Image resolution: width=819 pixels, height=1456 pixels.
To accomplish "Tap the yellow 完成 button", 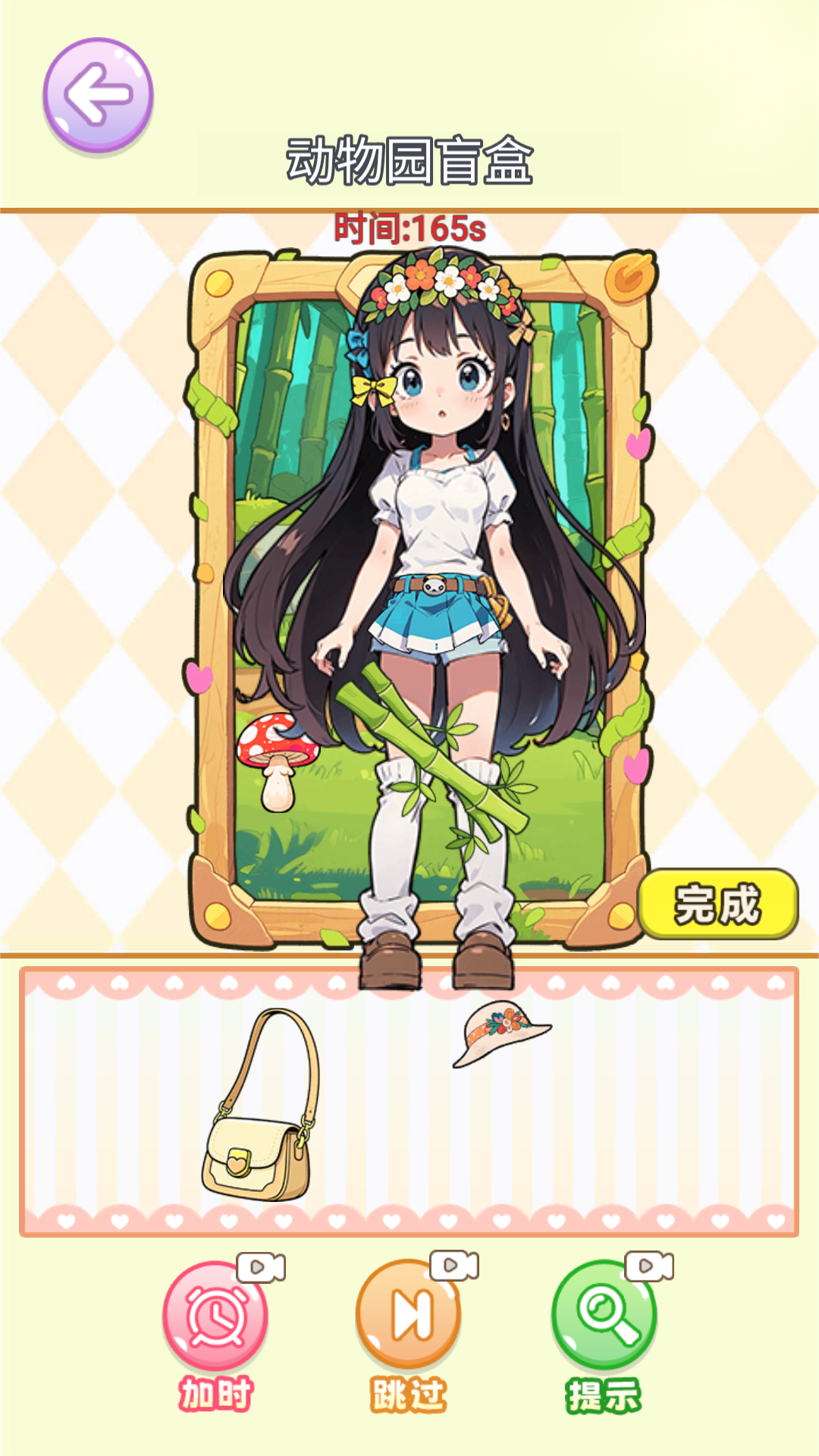I will point(717,904).
